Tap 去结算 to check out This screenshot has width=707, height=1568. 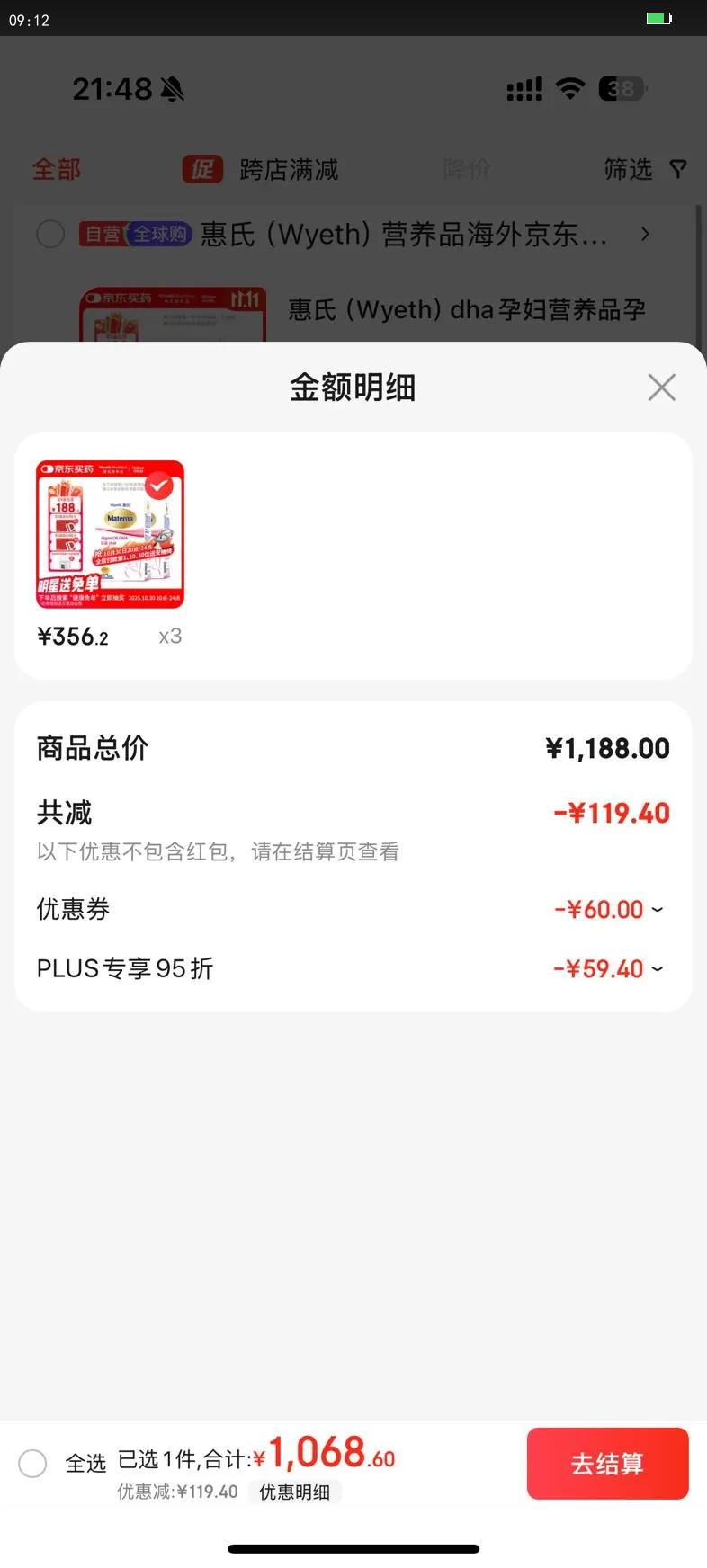click(x=607, y=1463)
